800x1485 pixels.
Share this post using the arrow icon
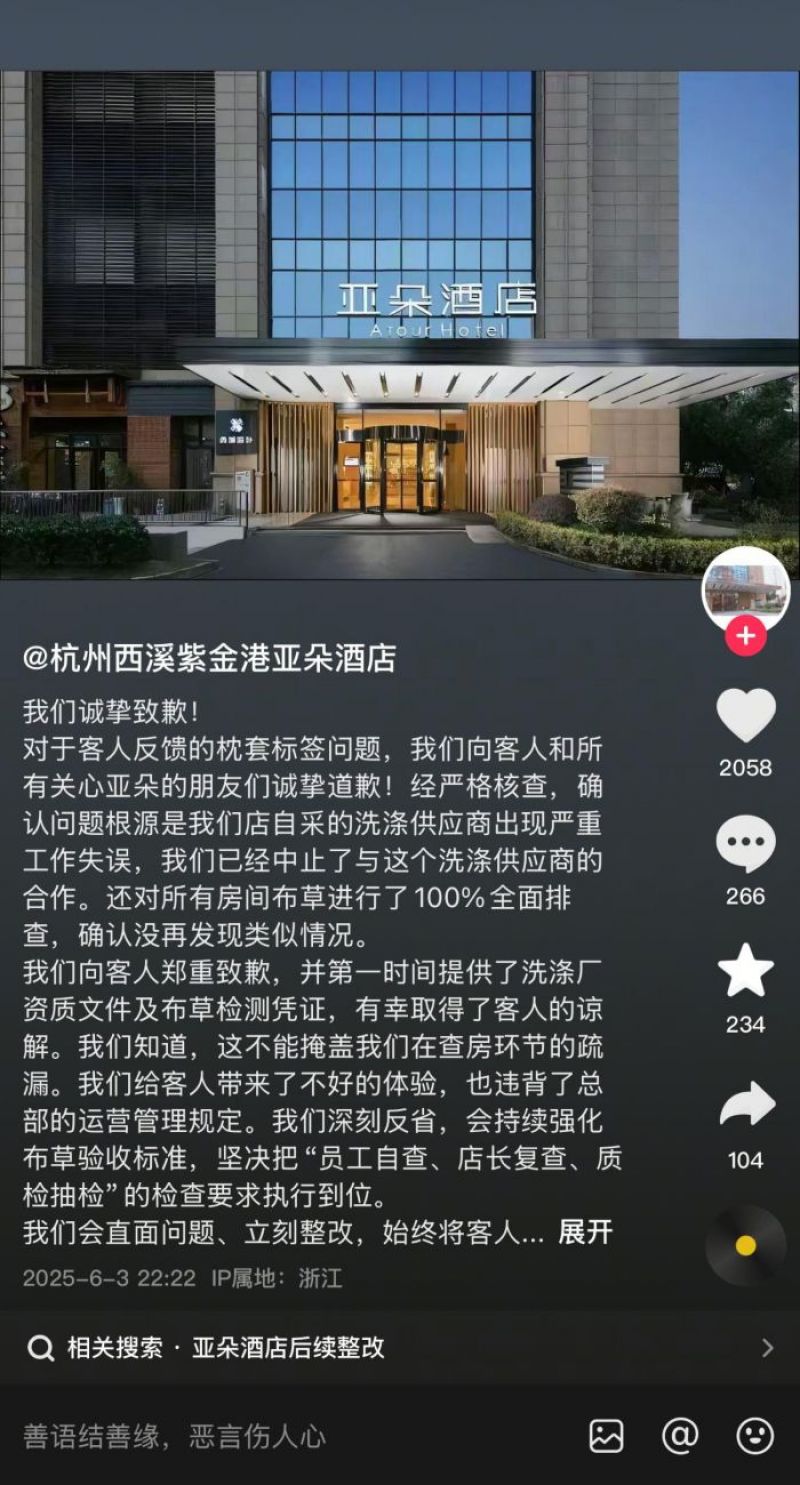(x=746, y=1104)
